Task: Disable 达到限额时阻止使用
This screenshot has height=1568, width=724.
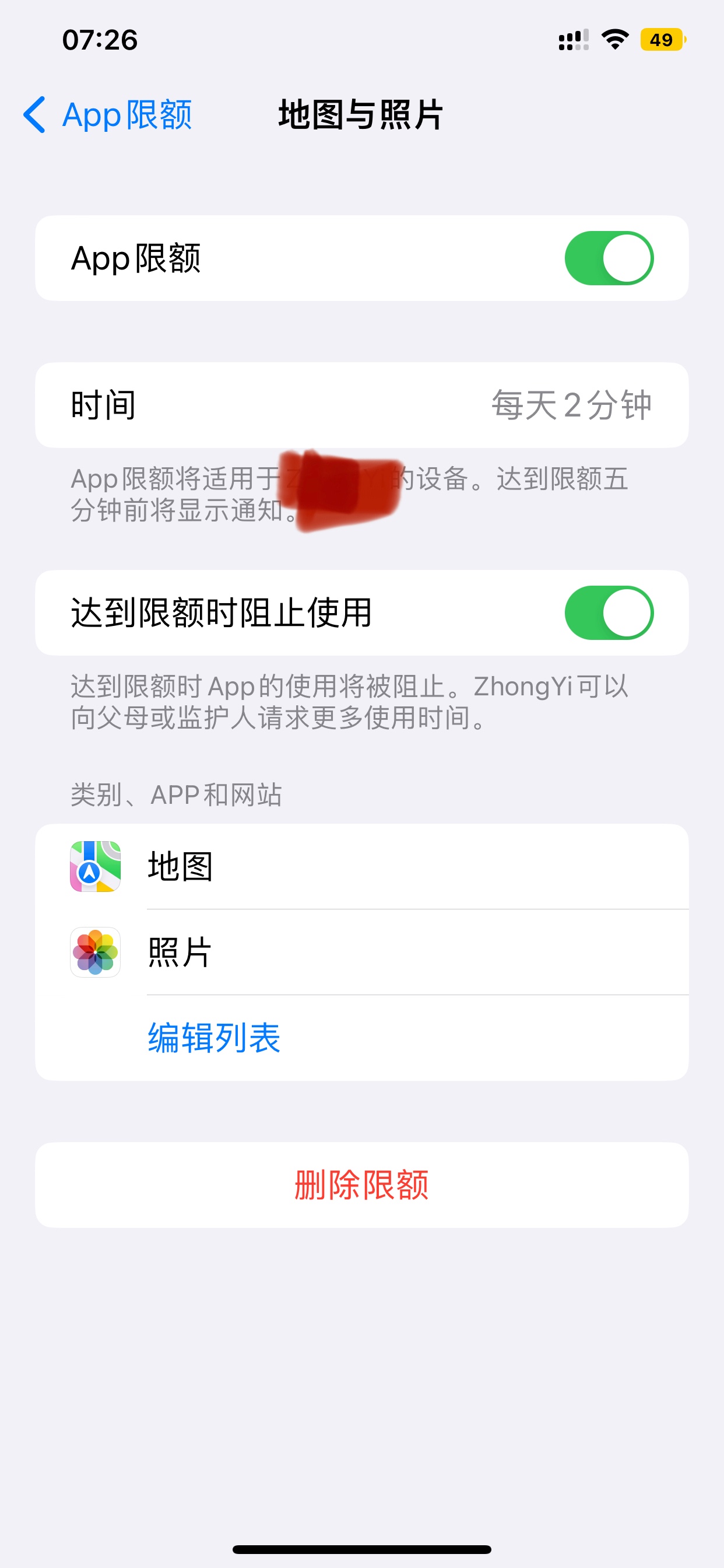Action: point(609,612)
